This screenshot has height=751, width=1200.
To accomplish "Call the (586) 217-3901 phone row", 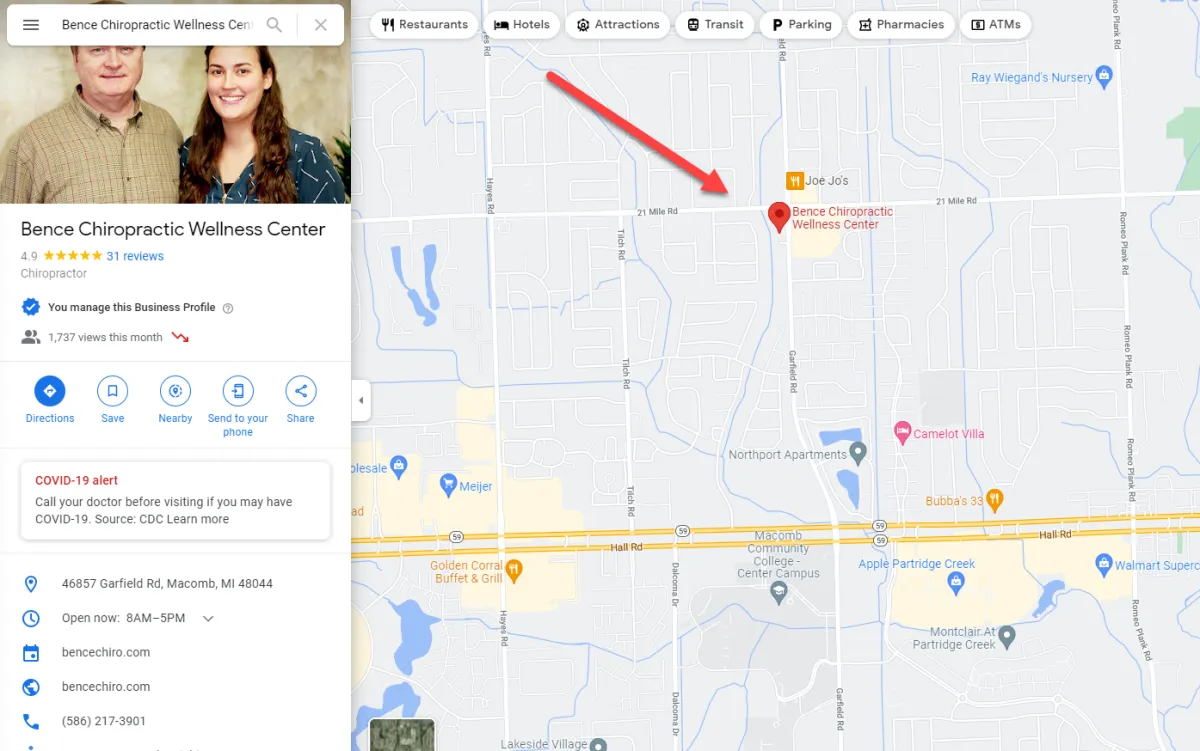I will pyautogui.click(x=175, y=721).
